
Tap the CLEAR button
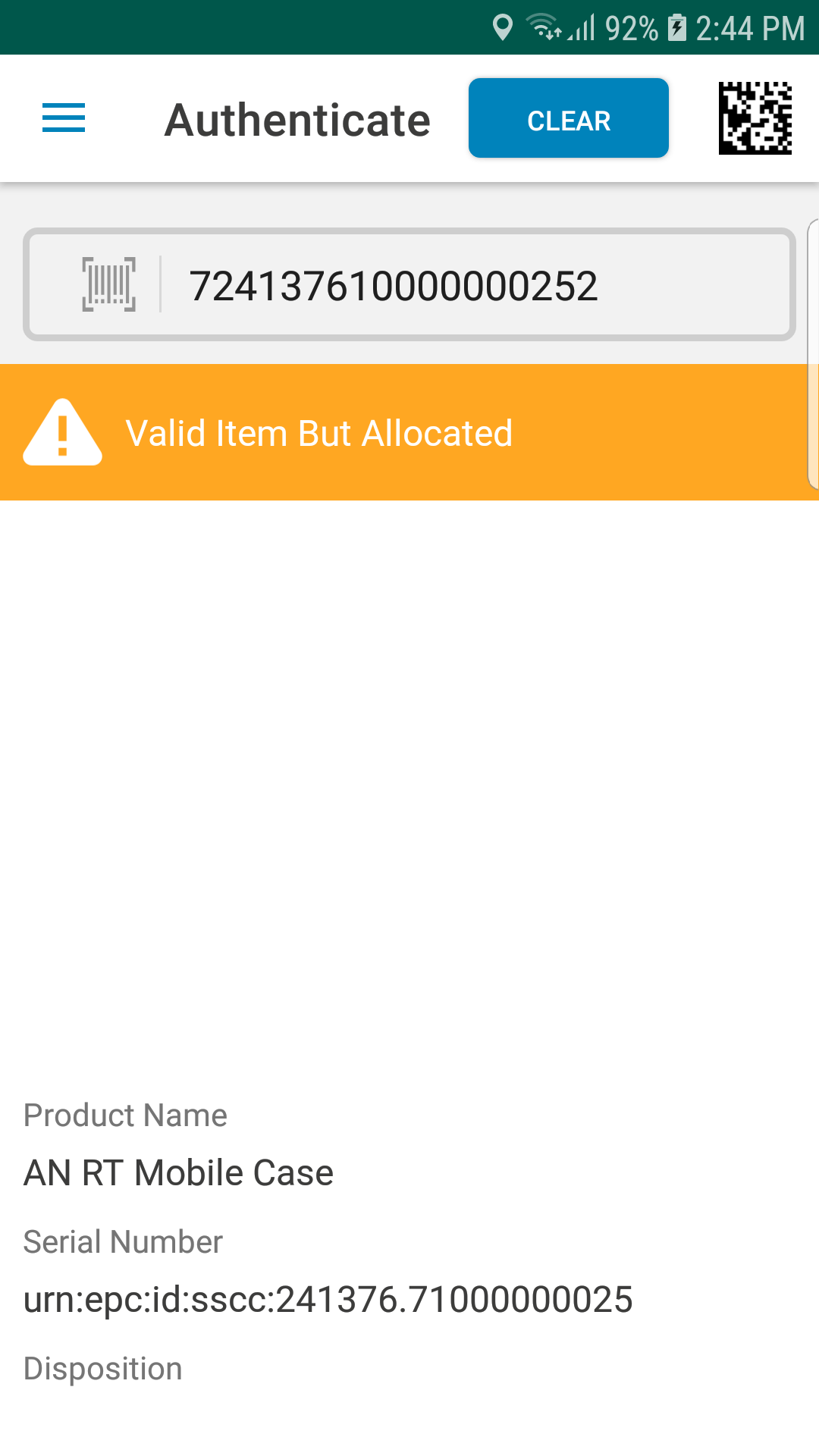coord(569,118)
